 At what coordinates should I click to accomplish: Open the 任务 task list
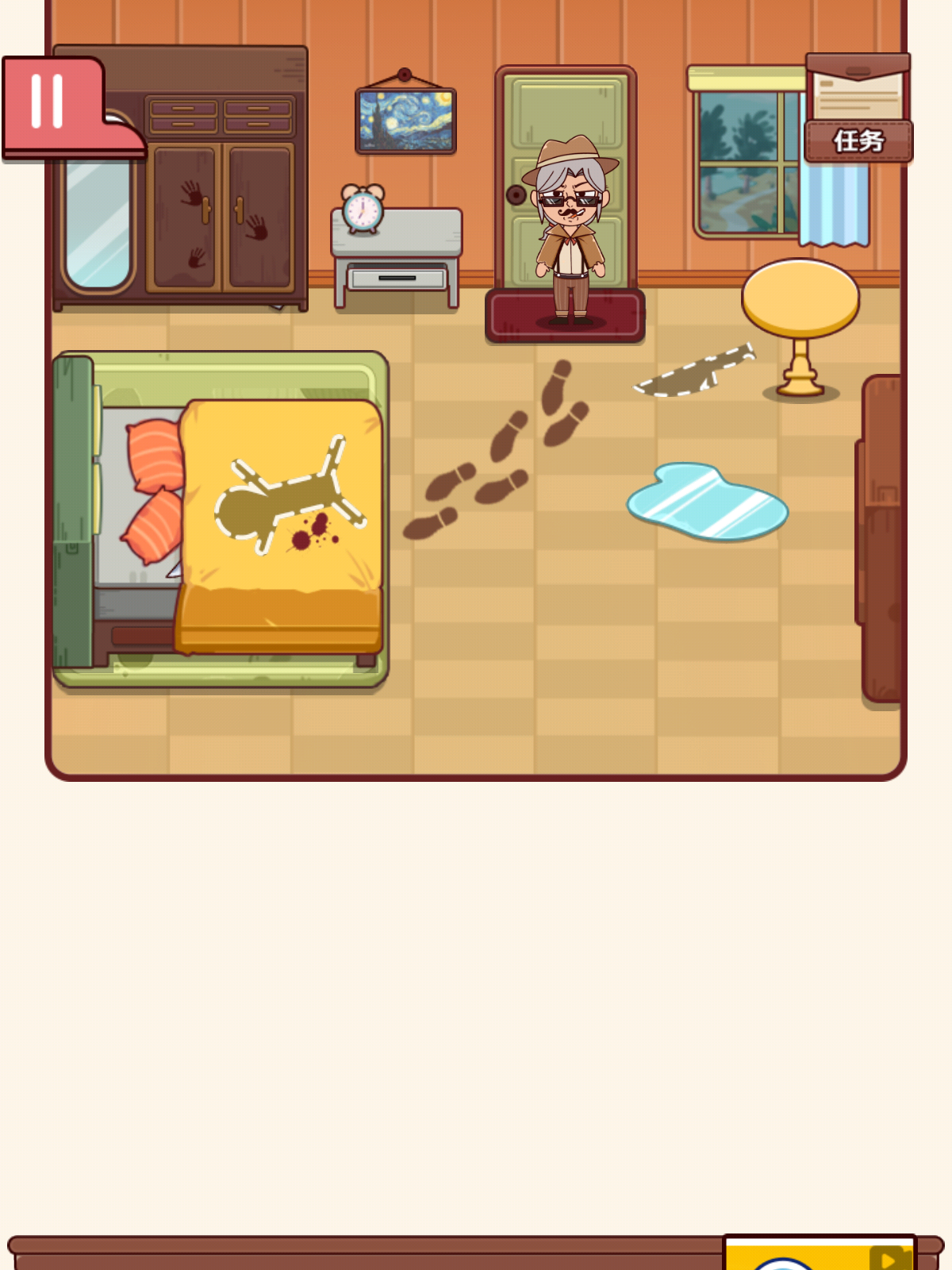[858, 140]
